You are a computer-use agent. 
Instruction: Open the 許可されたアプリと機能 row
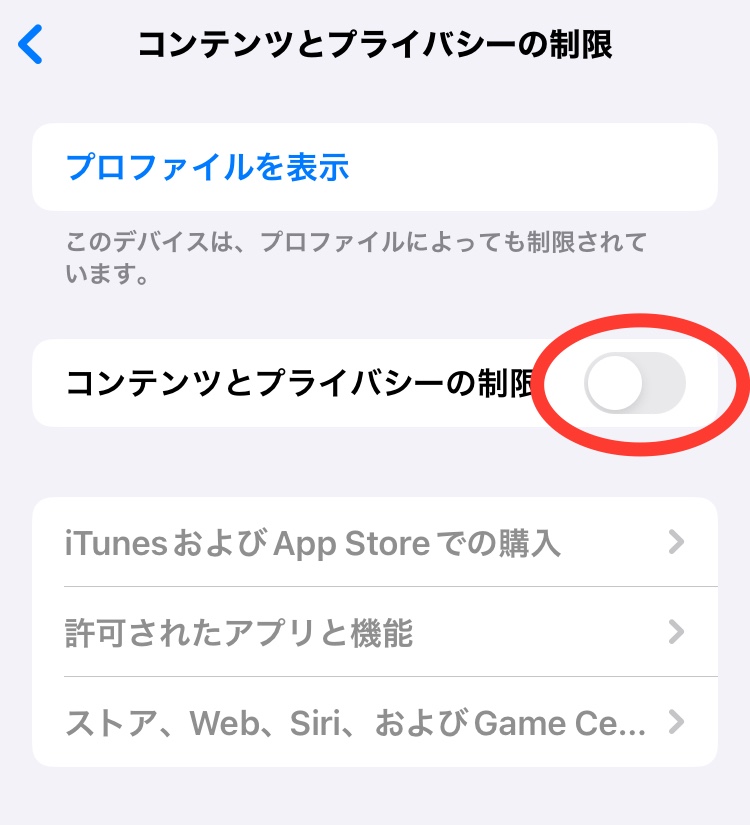click(375, 632)
